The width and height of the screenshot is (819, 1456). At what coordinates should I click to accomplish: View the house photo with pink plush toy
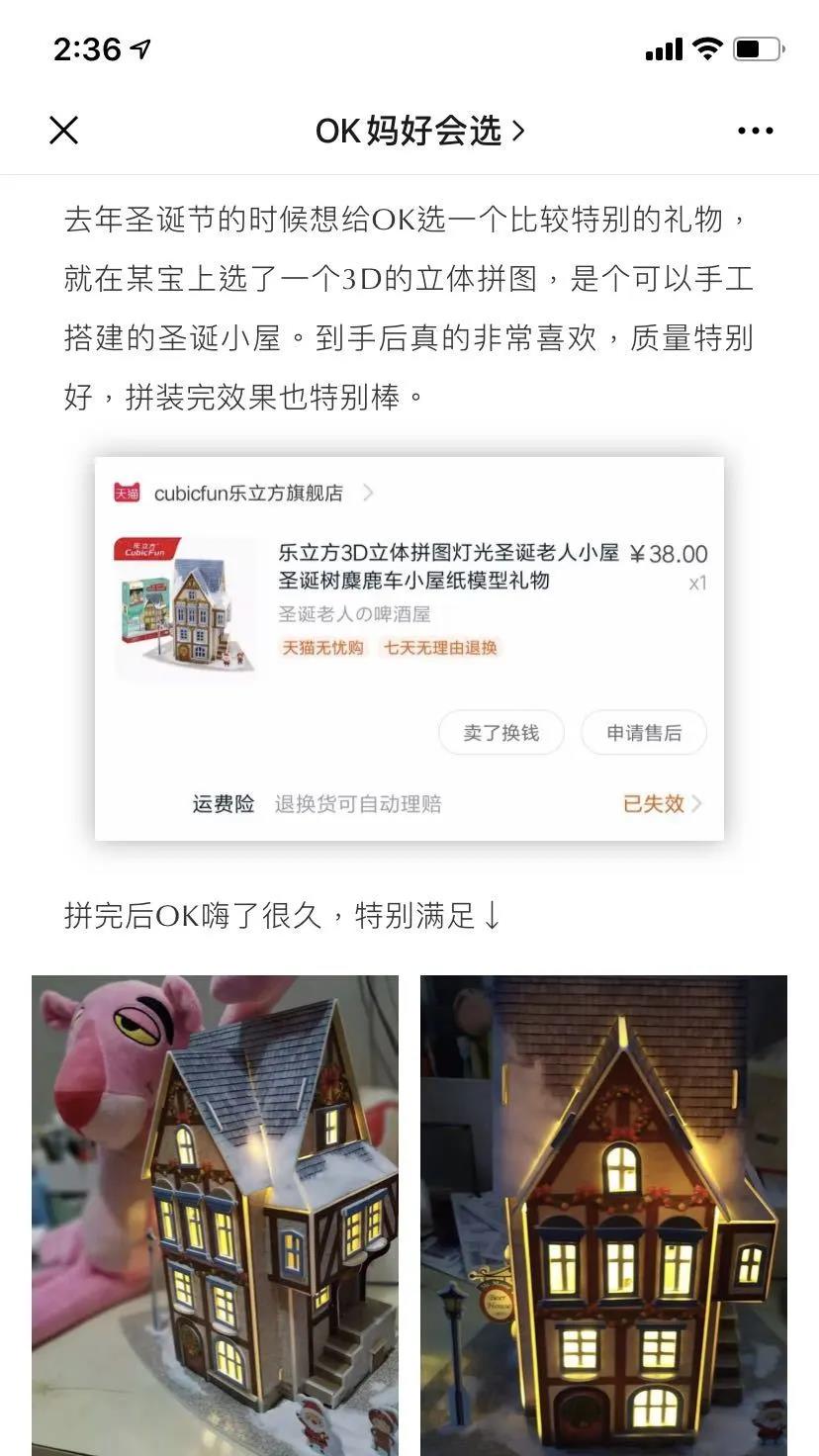[x=215, y=1215]
